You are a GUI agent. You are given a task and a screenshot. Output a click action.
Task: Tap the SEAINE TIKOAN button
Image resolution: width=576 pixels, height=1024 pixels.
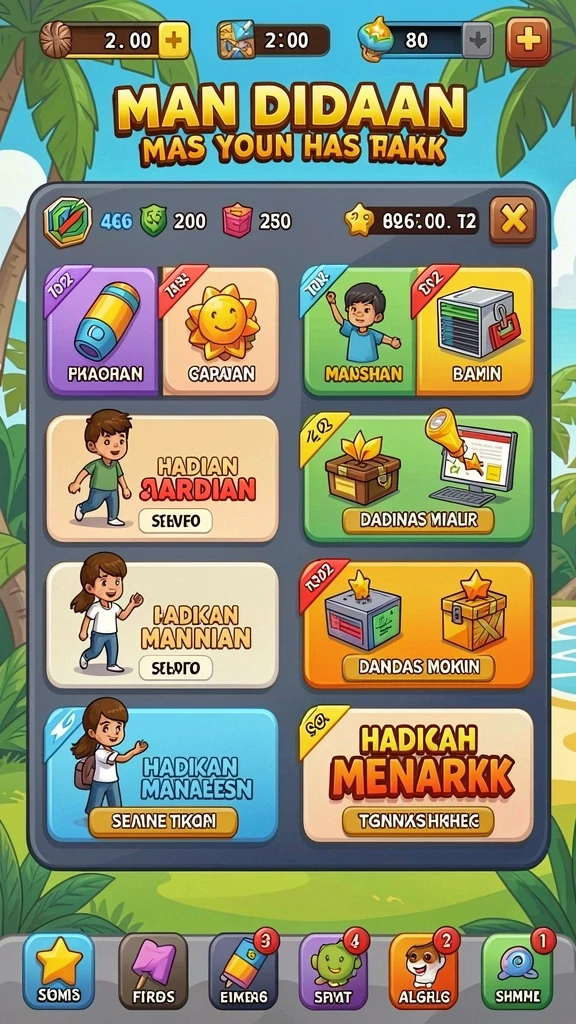click(163, 821)
